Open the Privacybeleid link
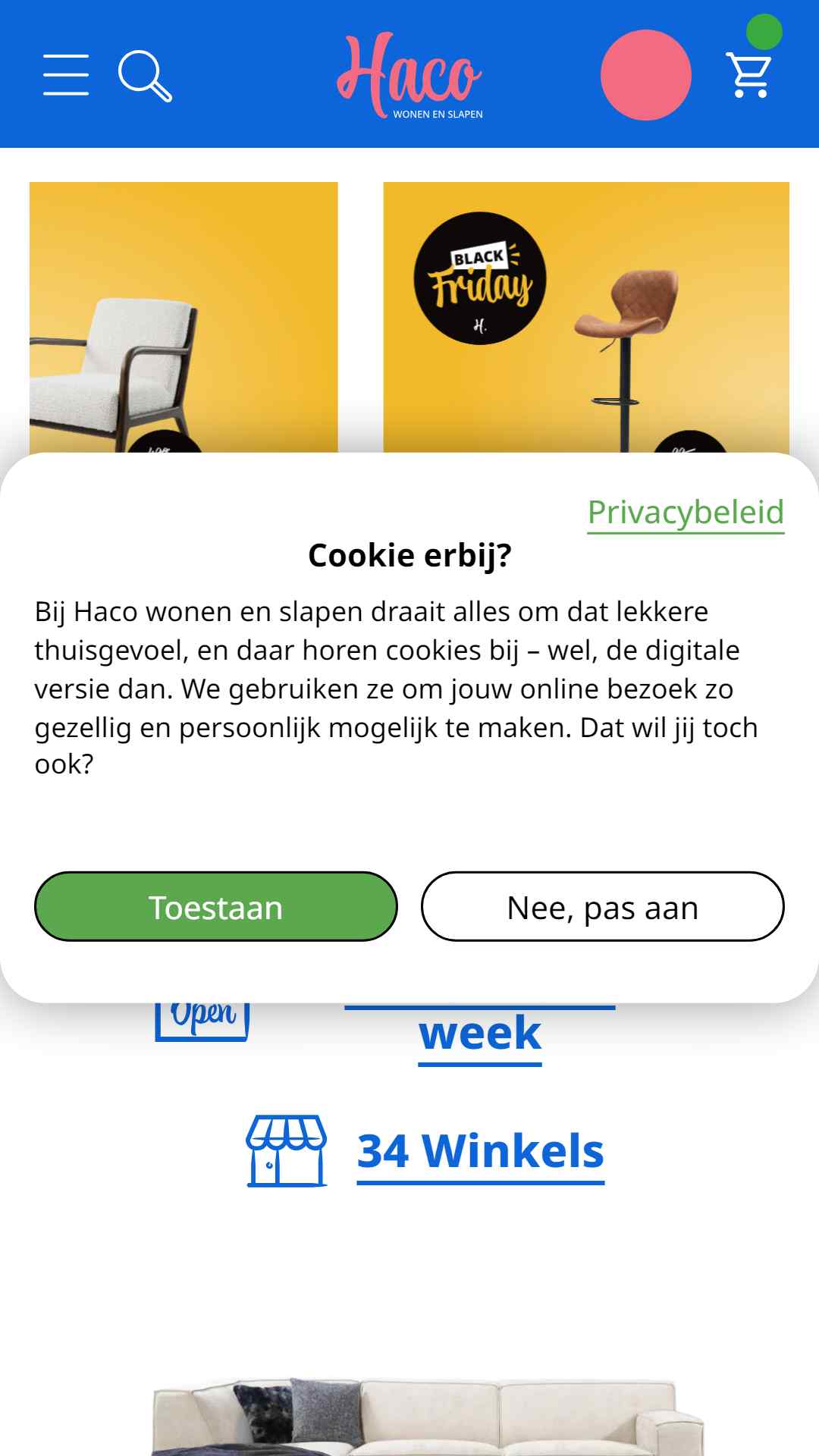819x1456 pixels. pyautogui.click(x=686, y=513)
